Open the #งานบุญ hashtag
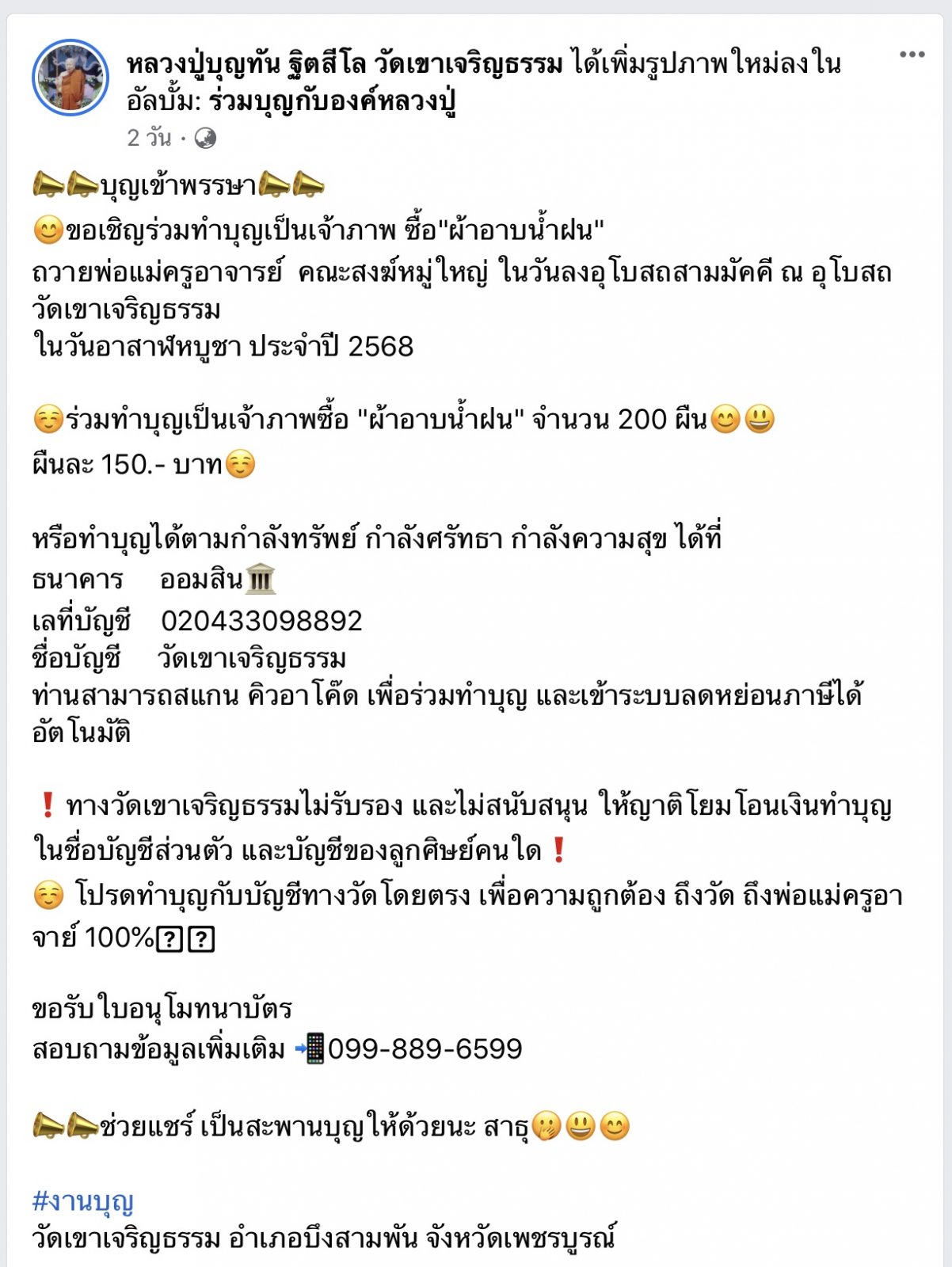Viewport: 952px width, 1267px height. (82, 1200)
